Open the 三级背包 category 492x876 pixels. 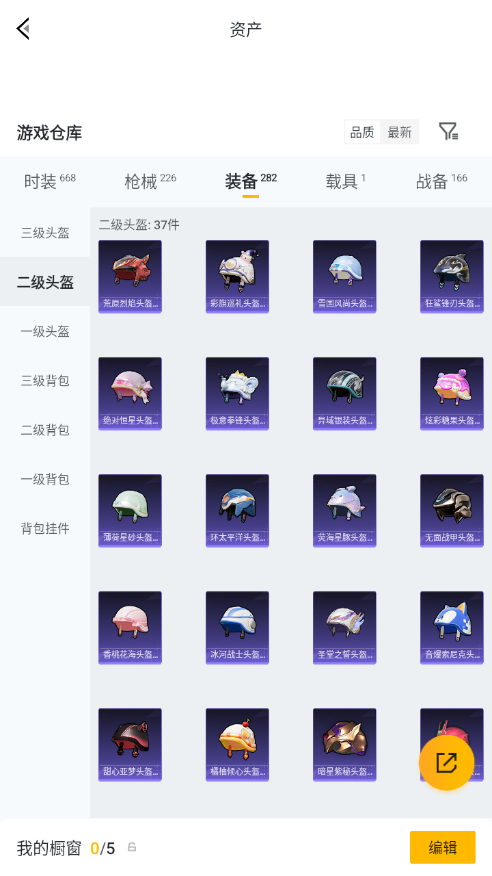[45, 380]
